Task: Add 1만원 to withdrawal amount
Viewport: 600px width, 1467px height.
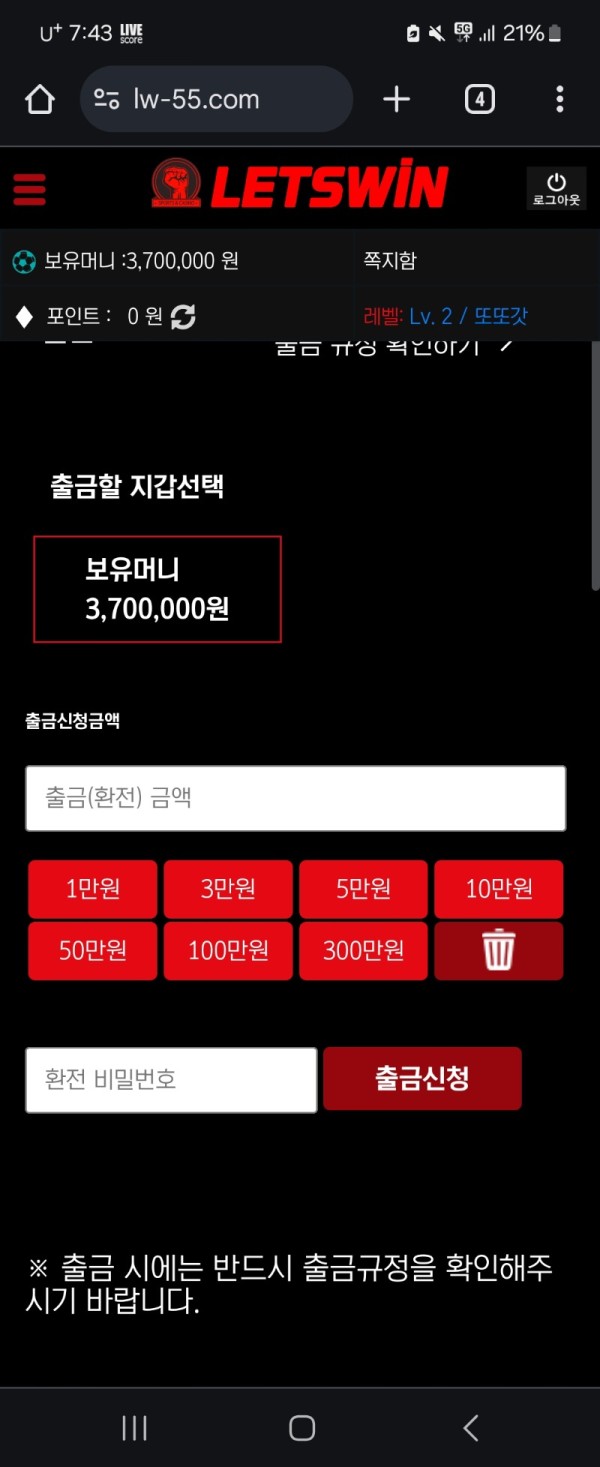Action: 93,888
